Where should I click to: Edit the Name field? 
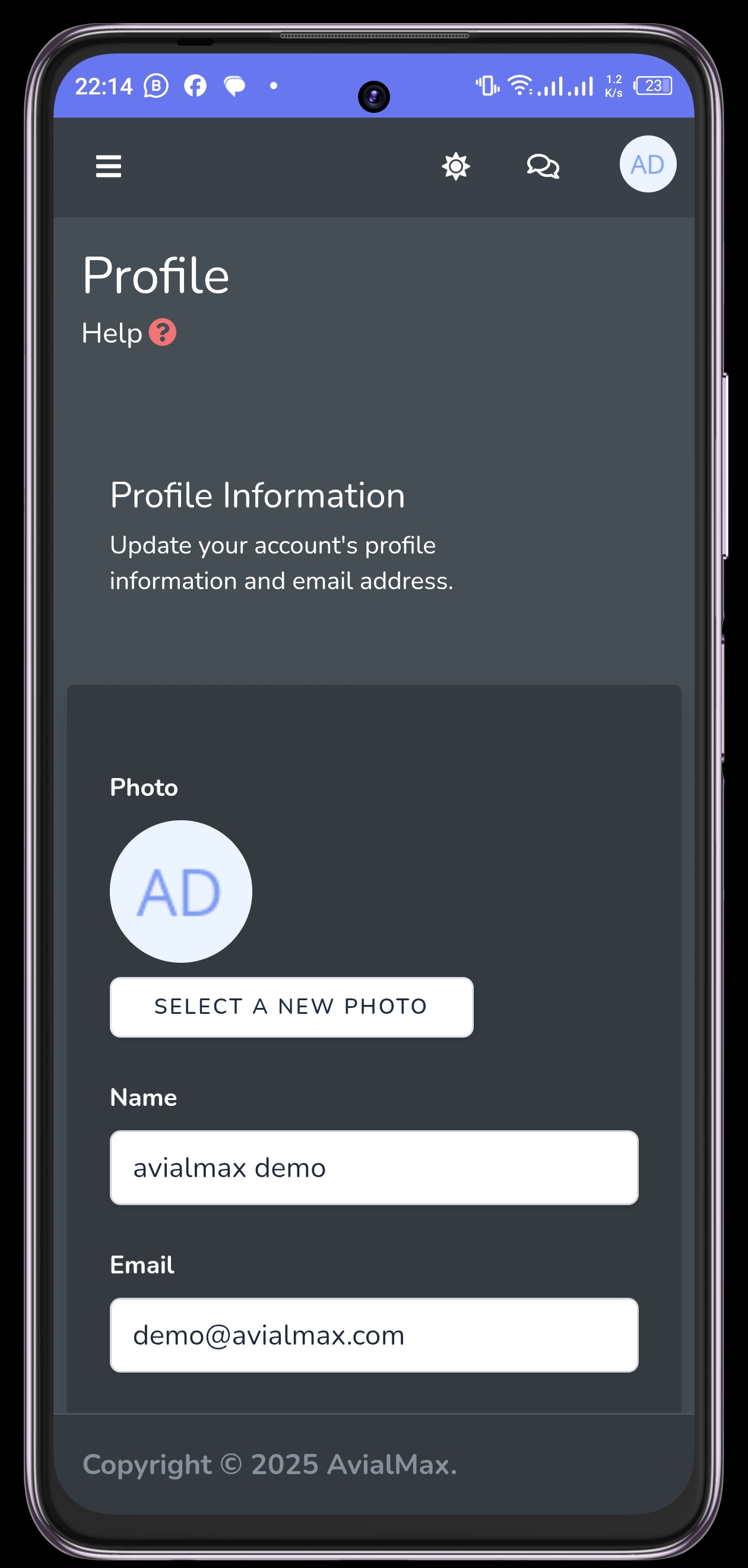point(373,1167)
